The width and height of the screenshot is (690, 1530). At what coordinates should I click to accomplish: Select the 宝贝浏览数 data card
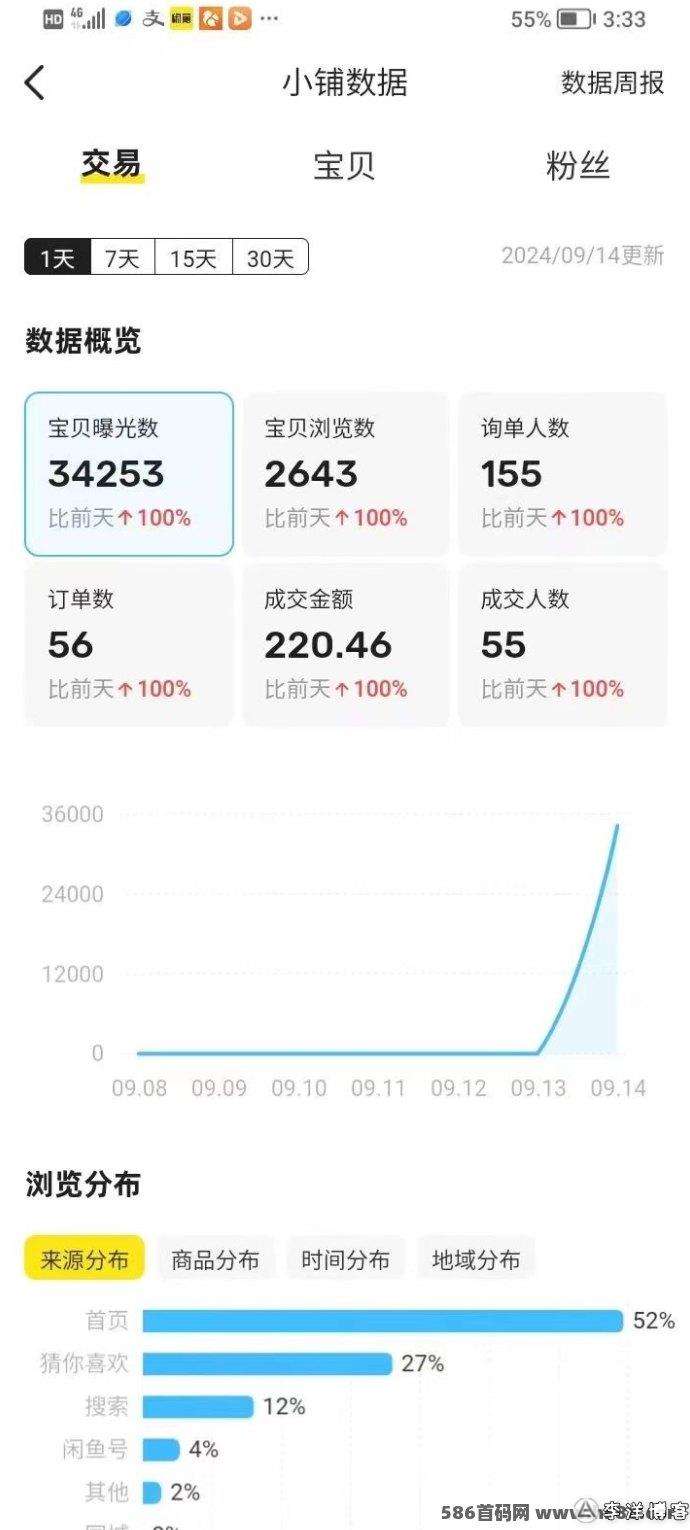346,474
